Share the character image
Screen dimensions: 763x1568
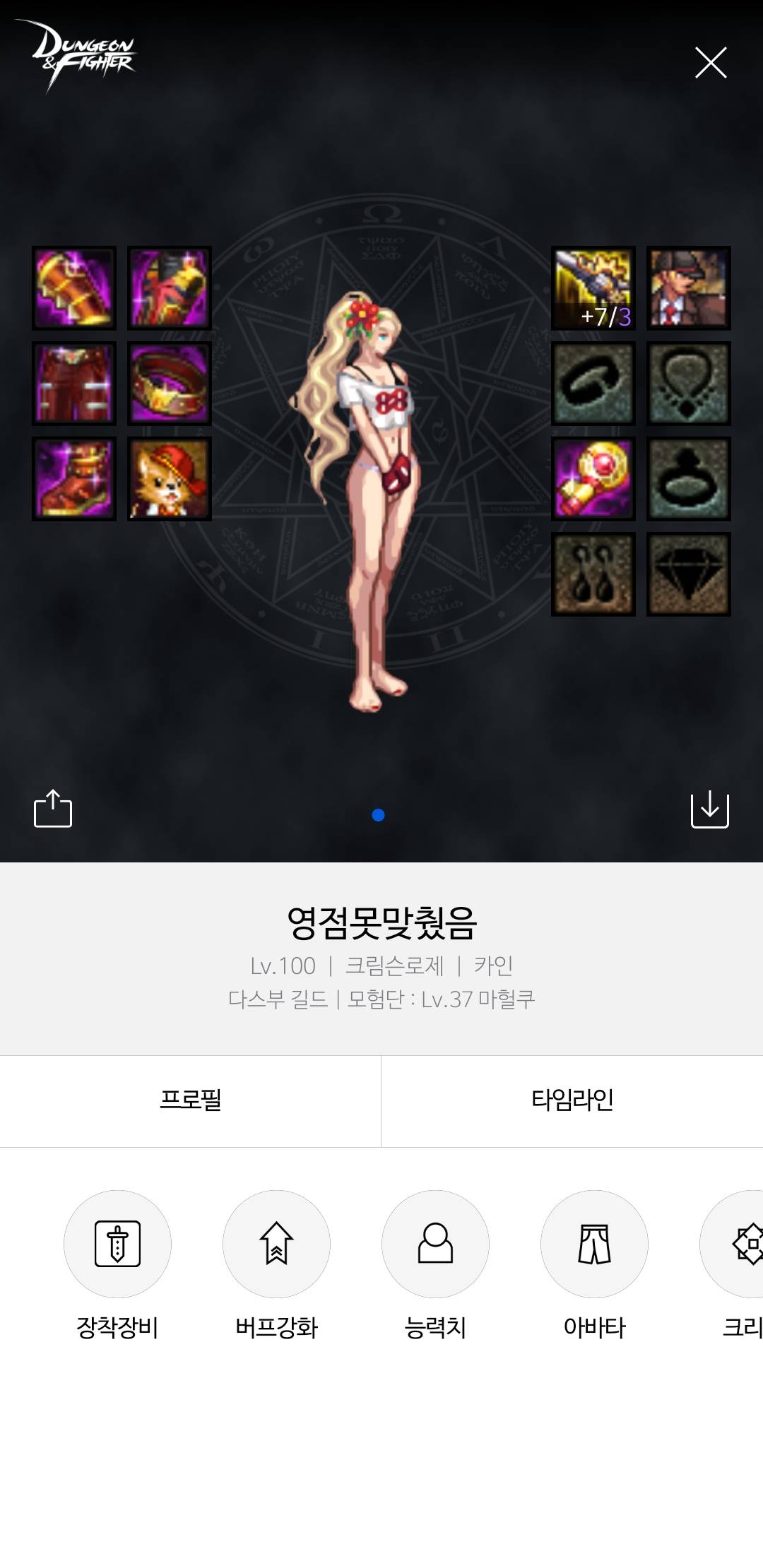coord(53,809)
